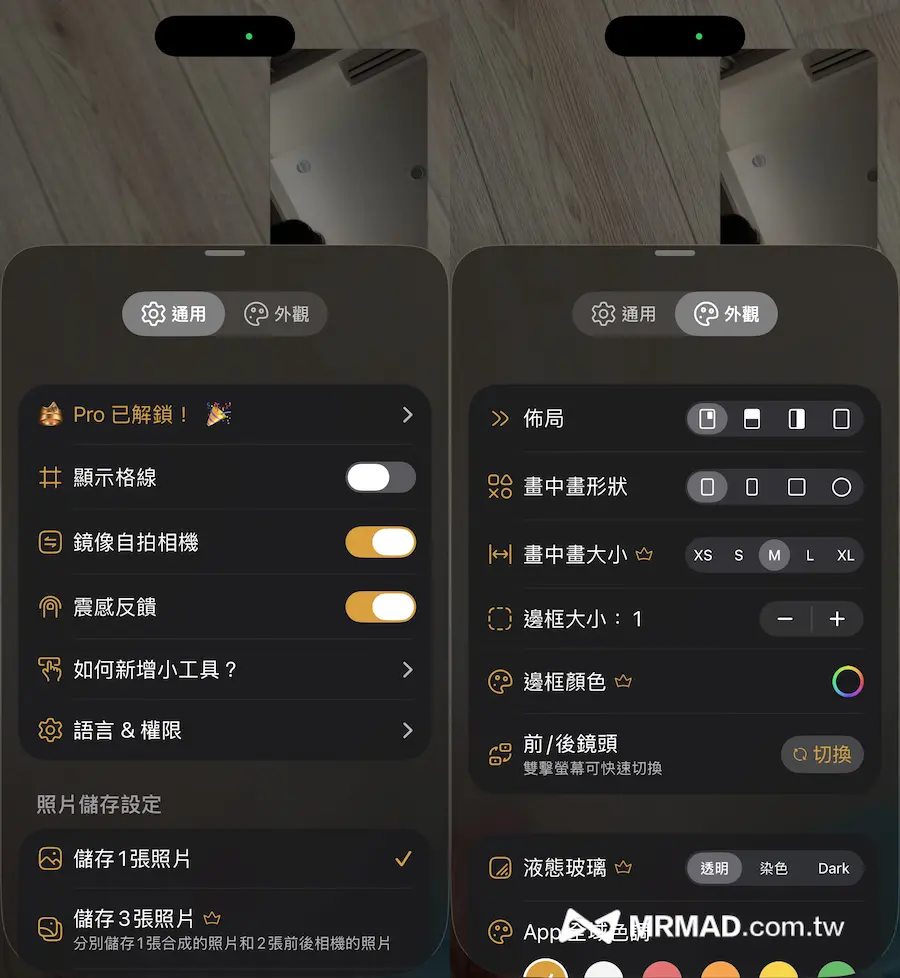Select the square picture-in-picture shape
The height and width of the screenshot is (978, 900).
point(796,487)
